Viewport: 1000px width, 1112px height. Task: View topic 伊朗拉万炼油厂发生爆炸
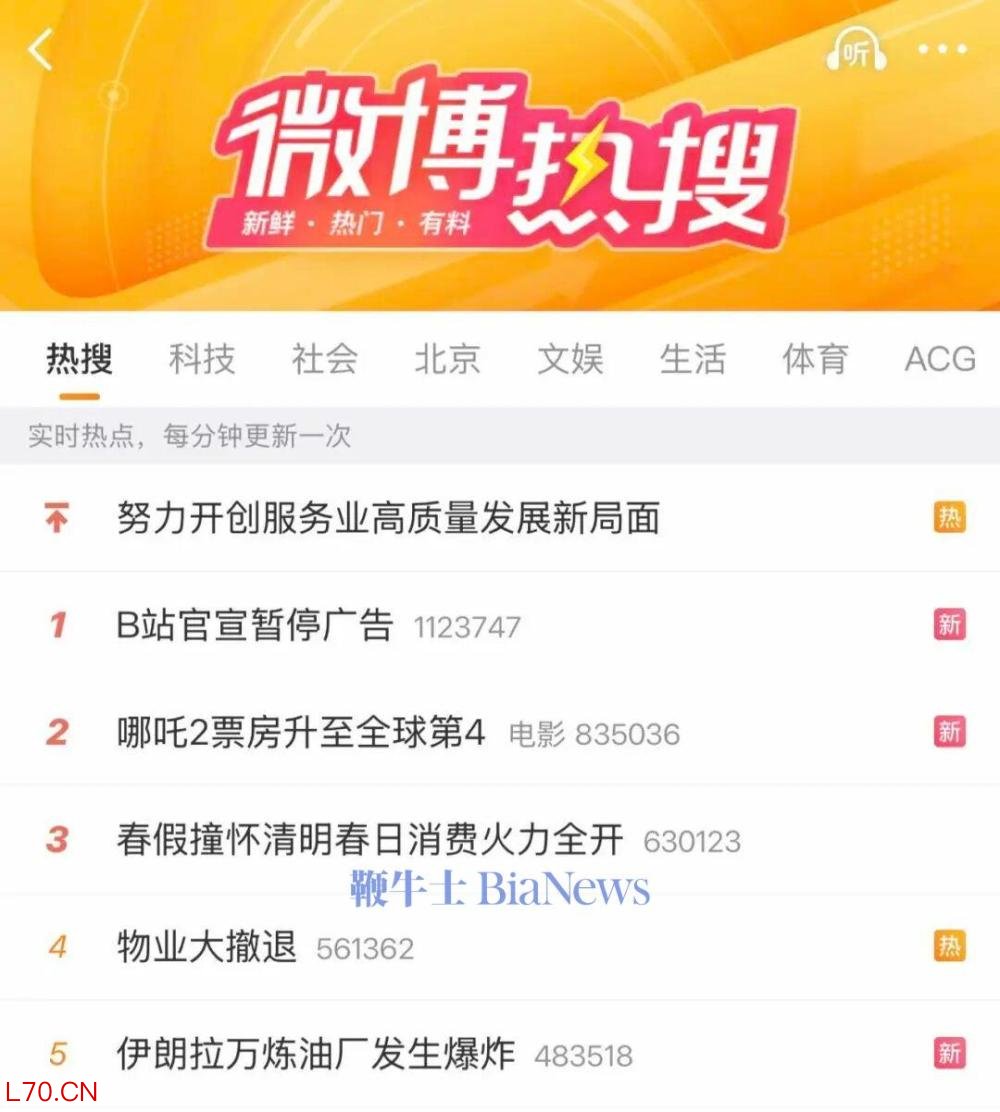(x=316, y=1054)
